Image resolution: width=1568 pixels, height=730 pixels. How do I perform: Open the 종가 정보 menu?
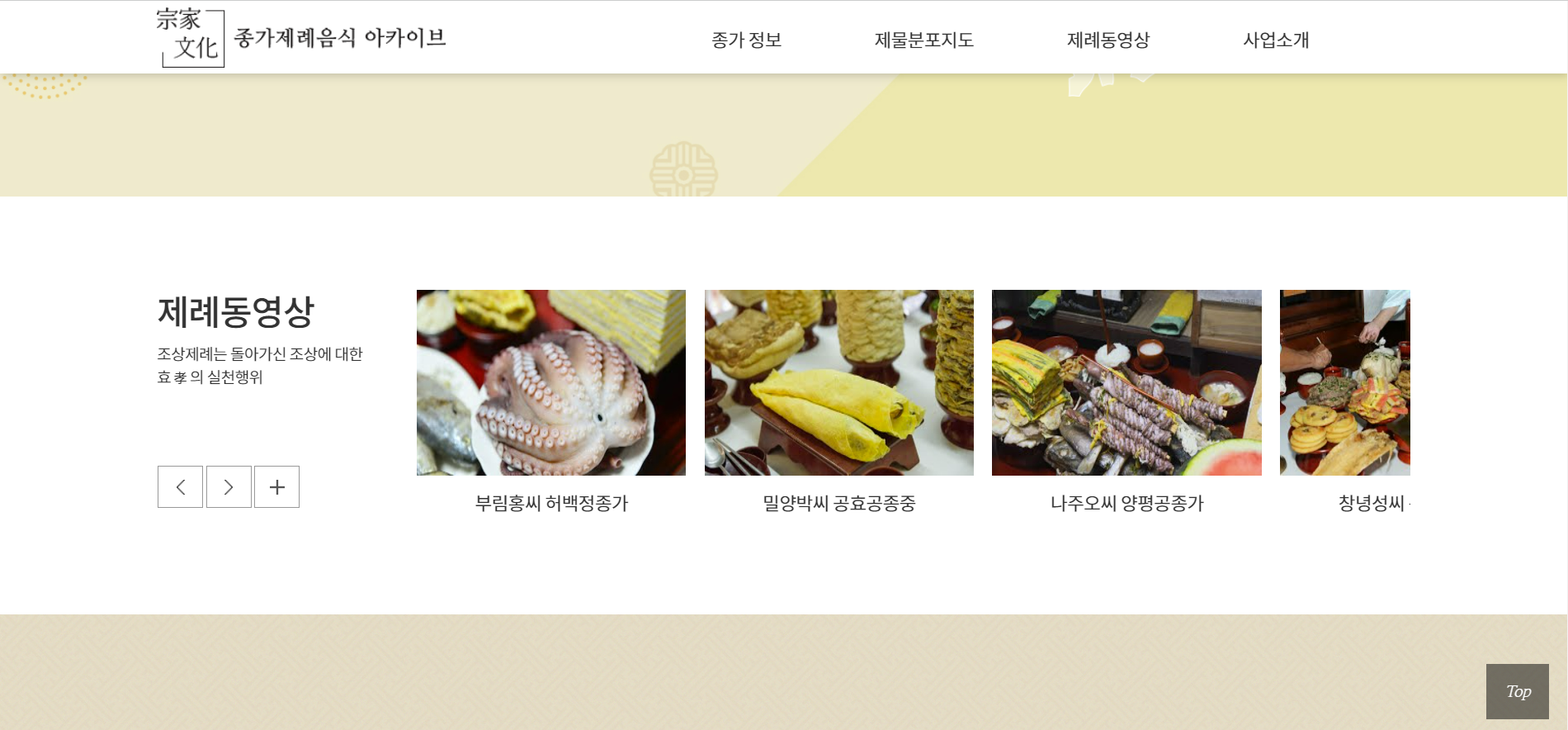(746, 40)
